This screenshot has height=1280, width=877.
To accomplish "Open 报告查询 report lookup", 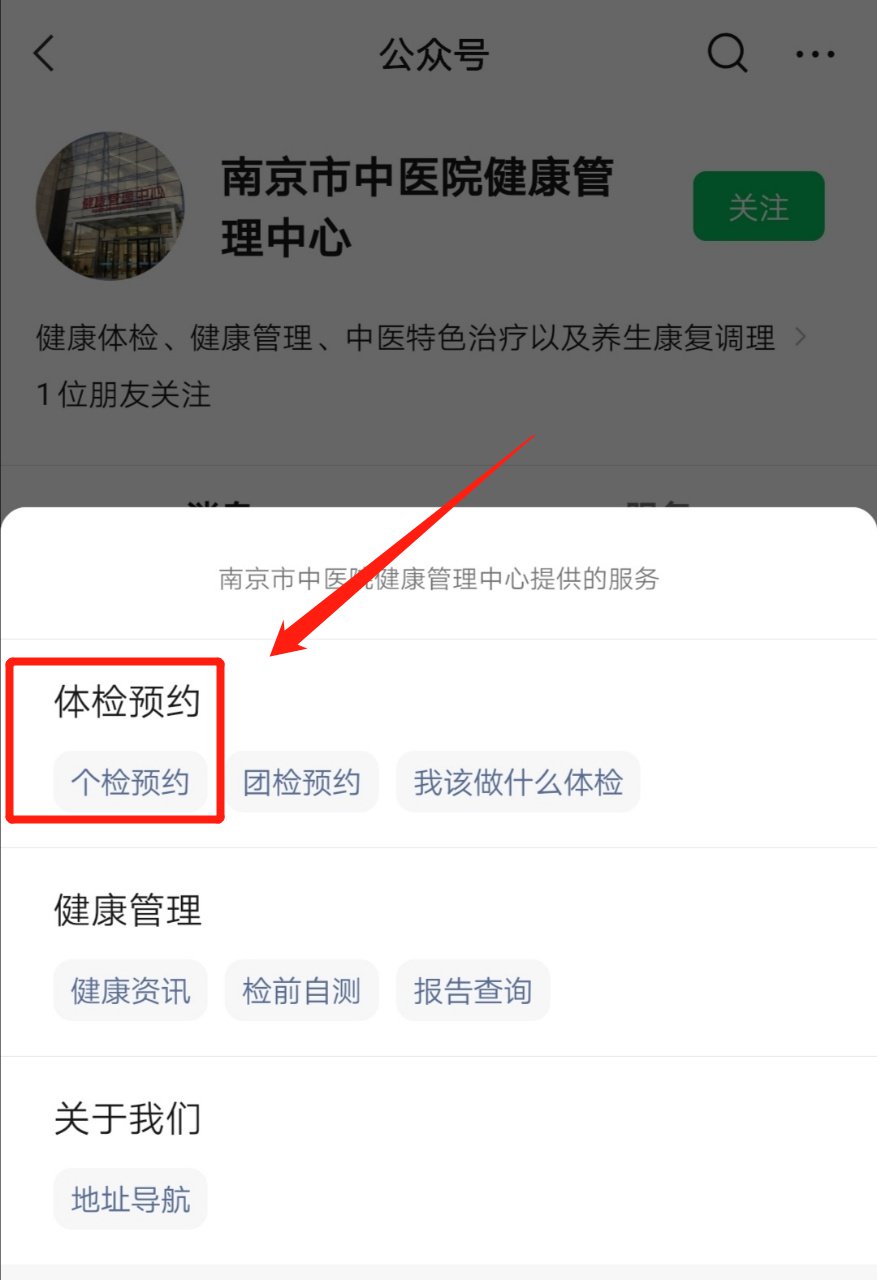I will (473, 991).
